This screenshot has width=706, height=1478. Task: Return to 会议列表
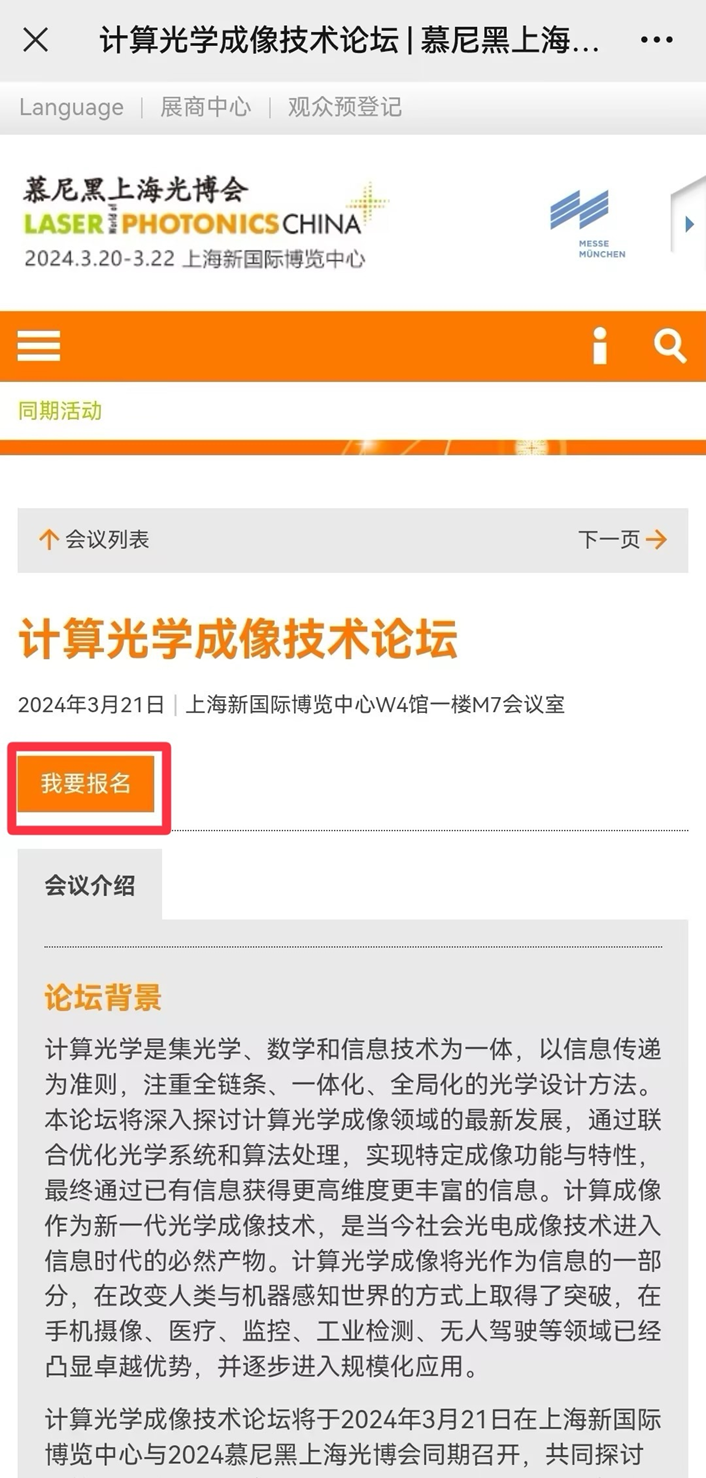coord(93,540)
